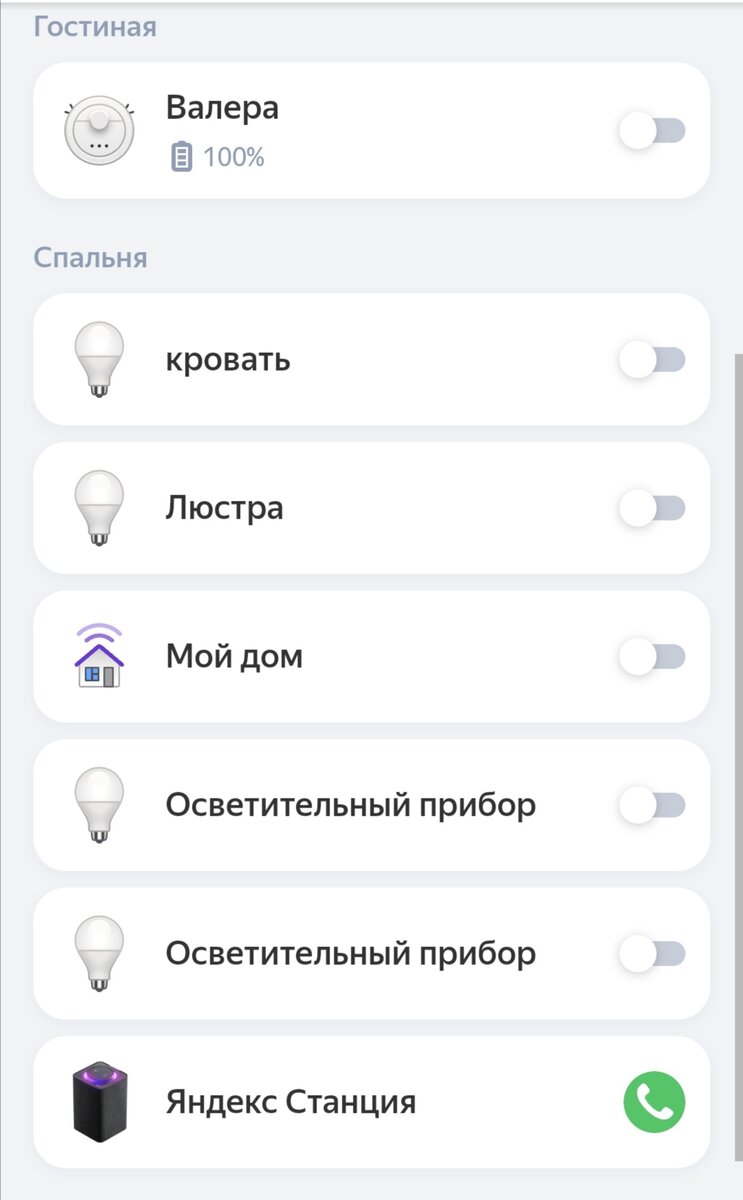Open the Яндекс Станция device card
Viewport: 743px width, 1200px height.
pos(300,1102)
